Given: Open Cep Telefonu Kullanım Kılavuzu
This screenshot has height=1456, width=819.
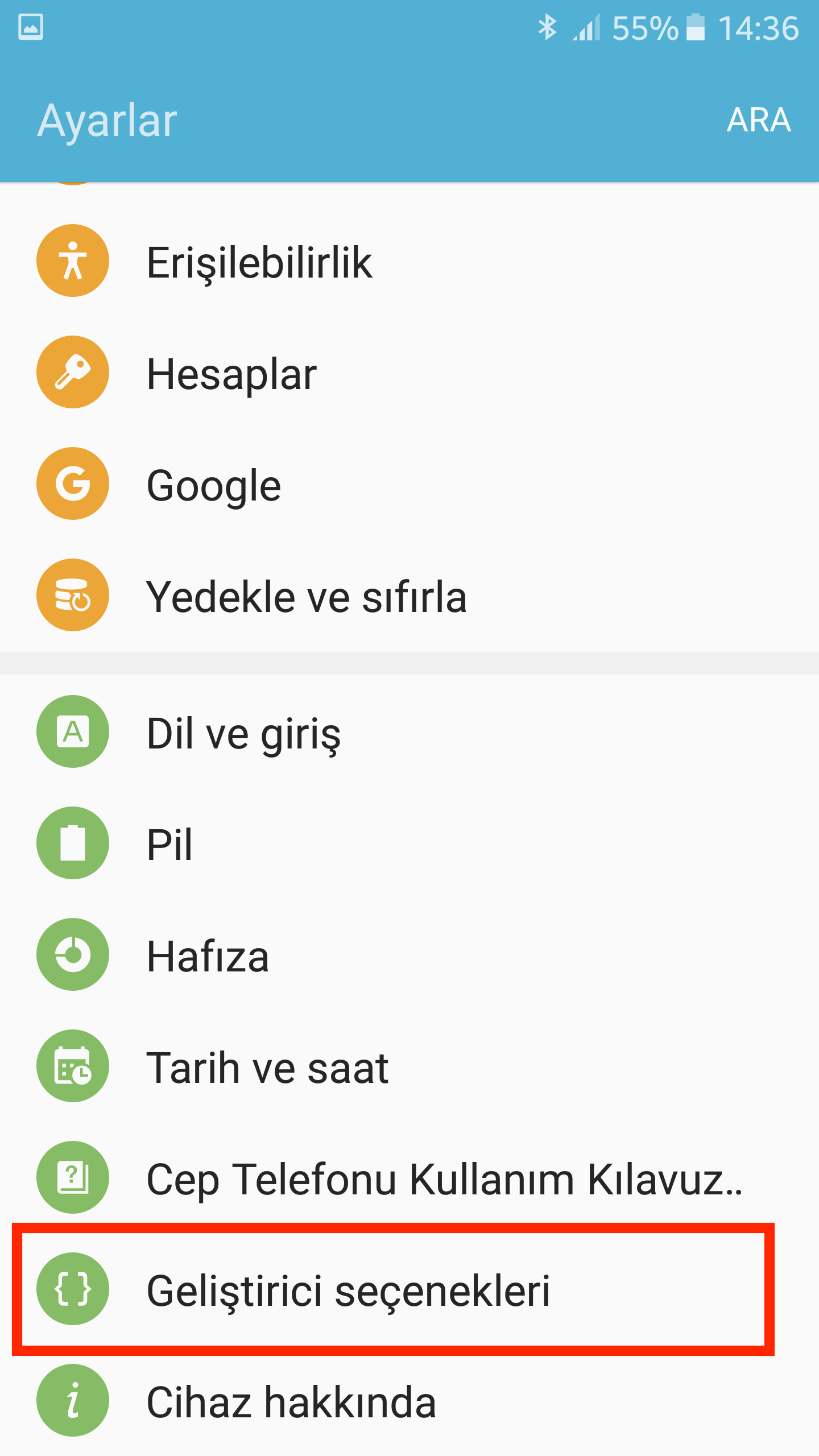Looking at the screenshot, I should point(409,1178).
